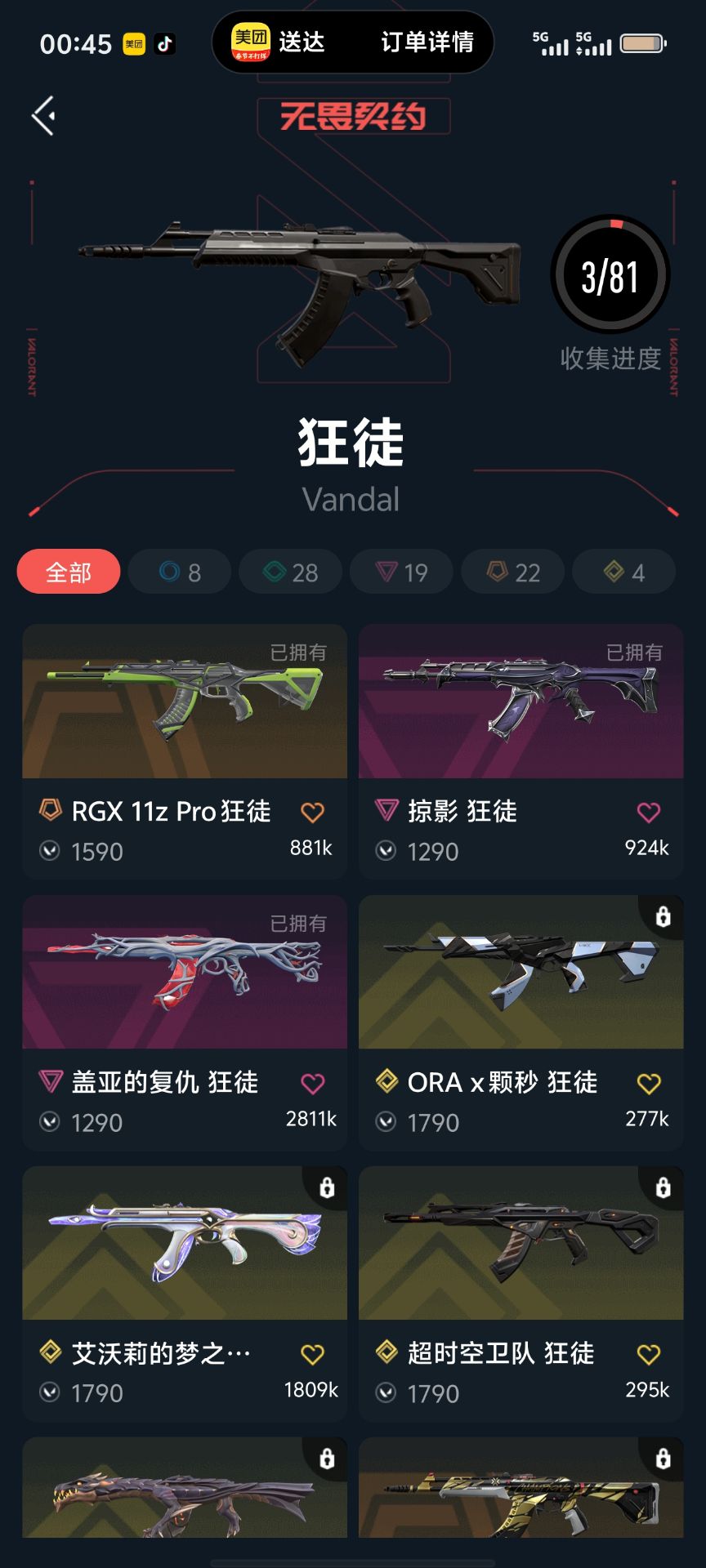This screenshot has height=1568, width=706.
Task: Tap the heart on 盖亚的复仇 狂徒
Action: (x=312, y=1084)
